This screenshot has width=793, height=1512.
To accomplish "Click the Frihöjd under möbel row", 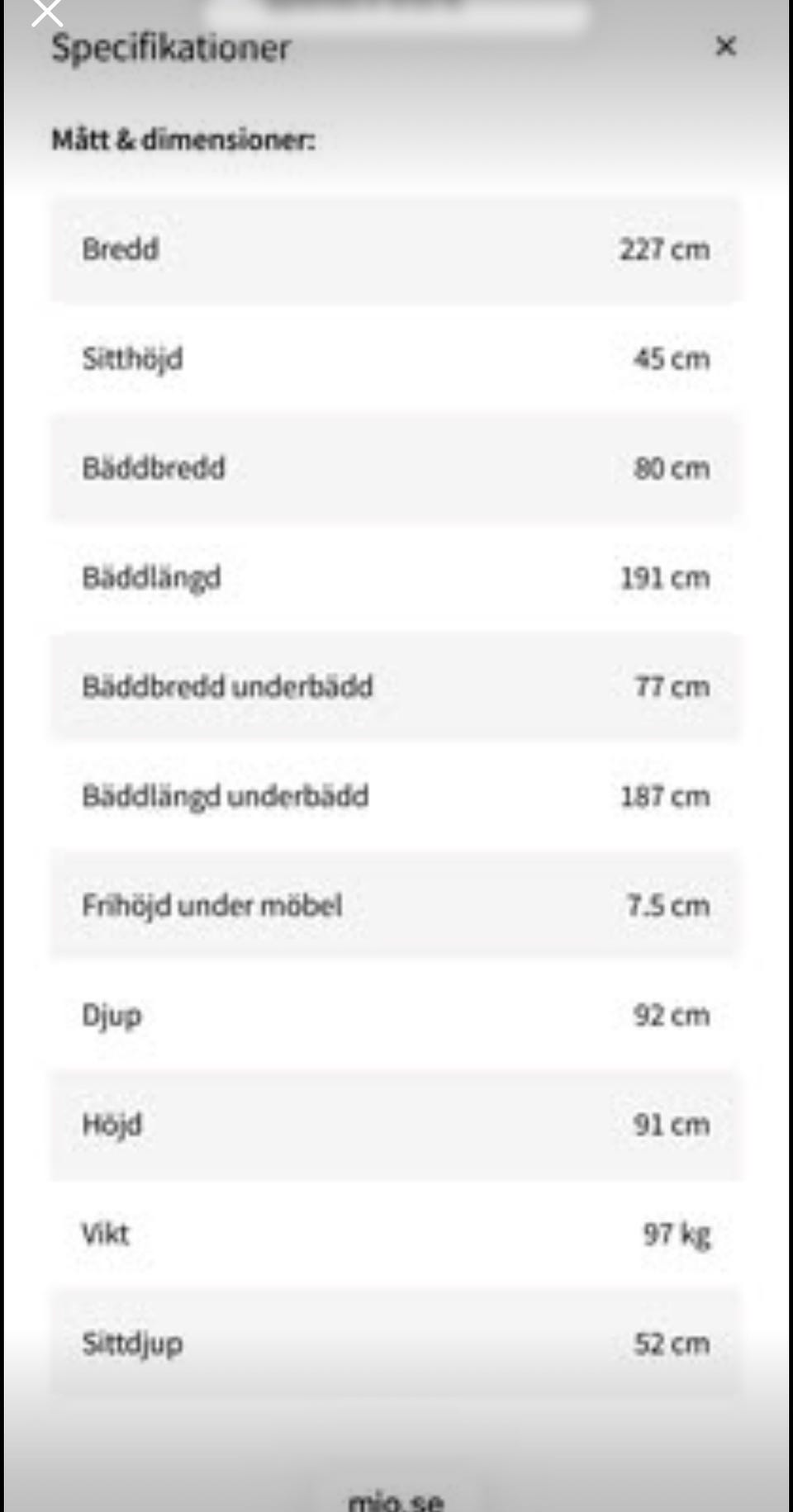I will (x=396, y=905).
